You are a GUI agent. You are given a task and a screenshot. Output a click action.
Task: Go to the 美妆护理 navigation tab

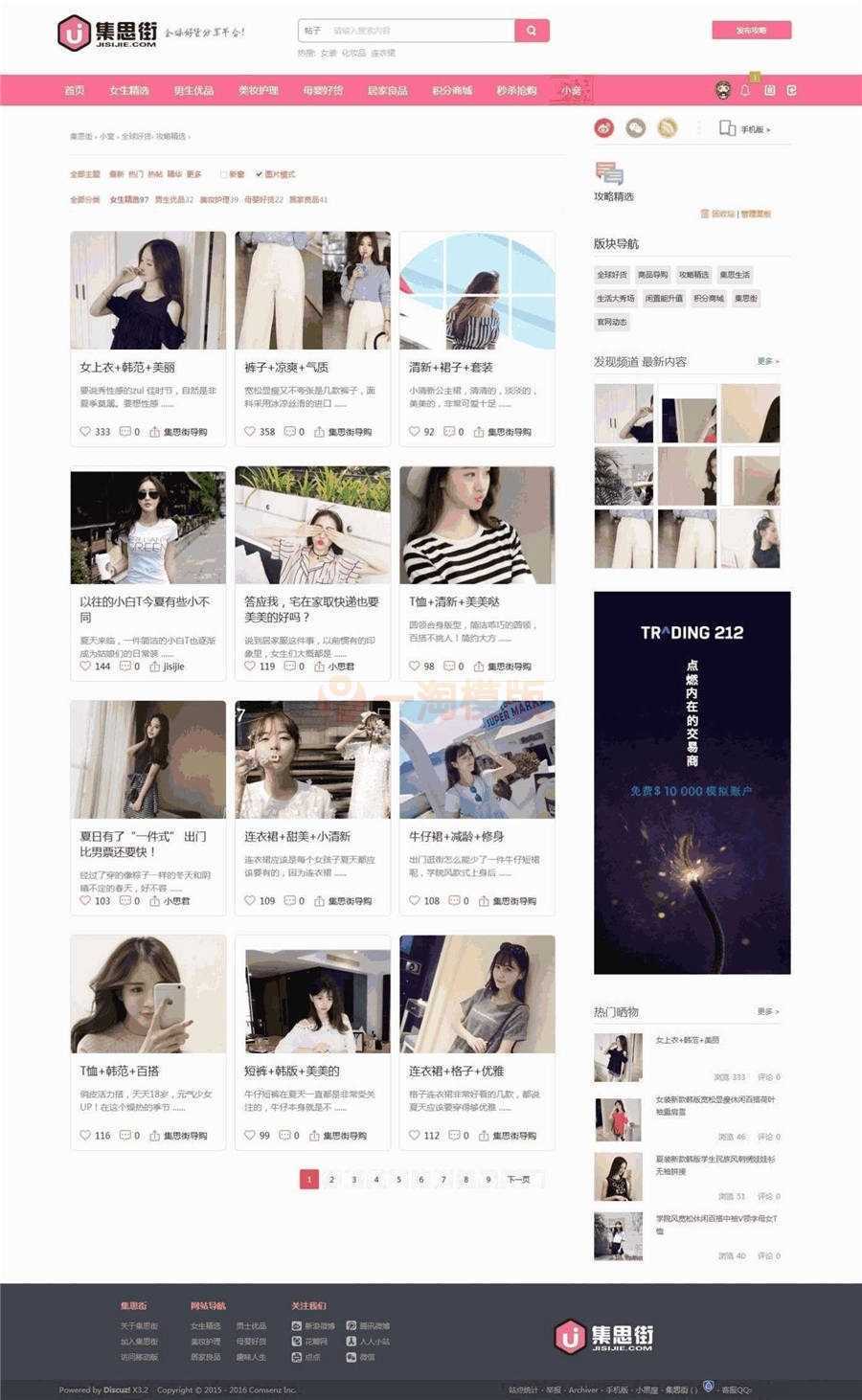coord(259,91)
